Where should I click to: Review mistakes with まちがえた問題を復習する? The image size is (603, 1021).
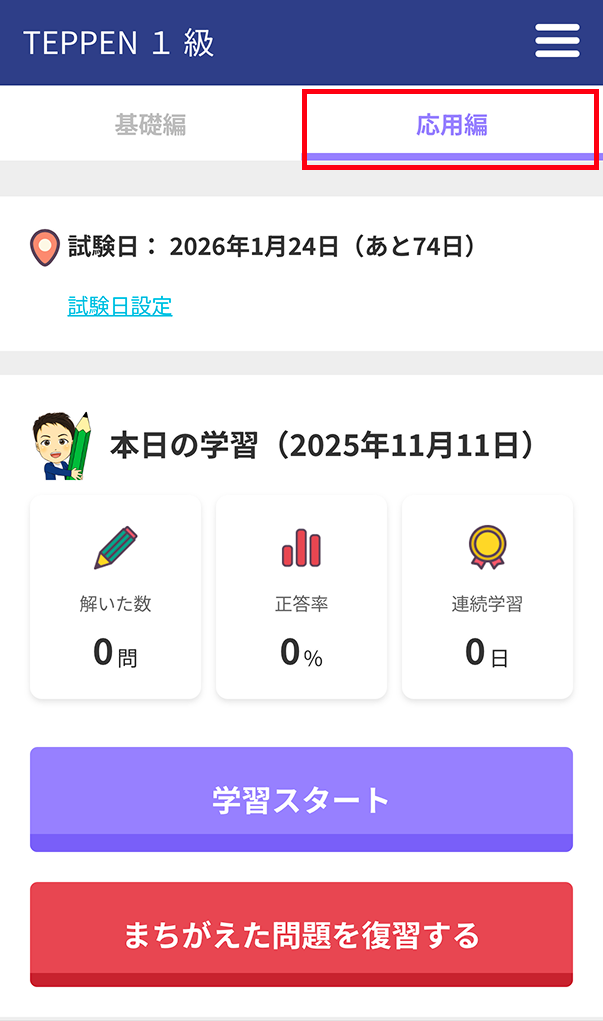coord(301,934)
